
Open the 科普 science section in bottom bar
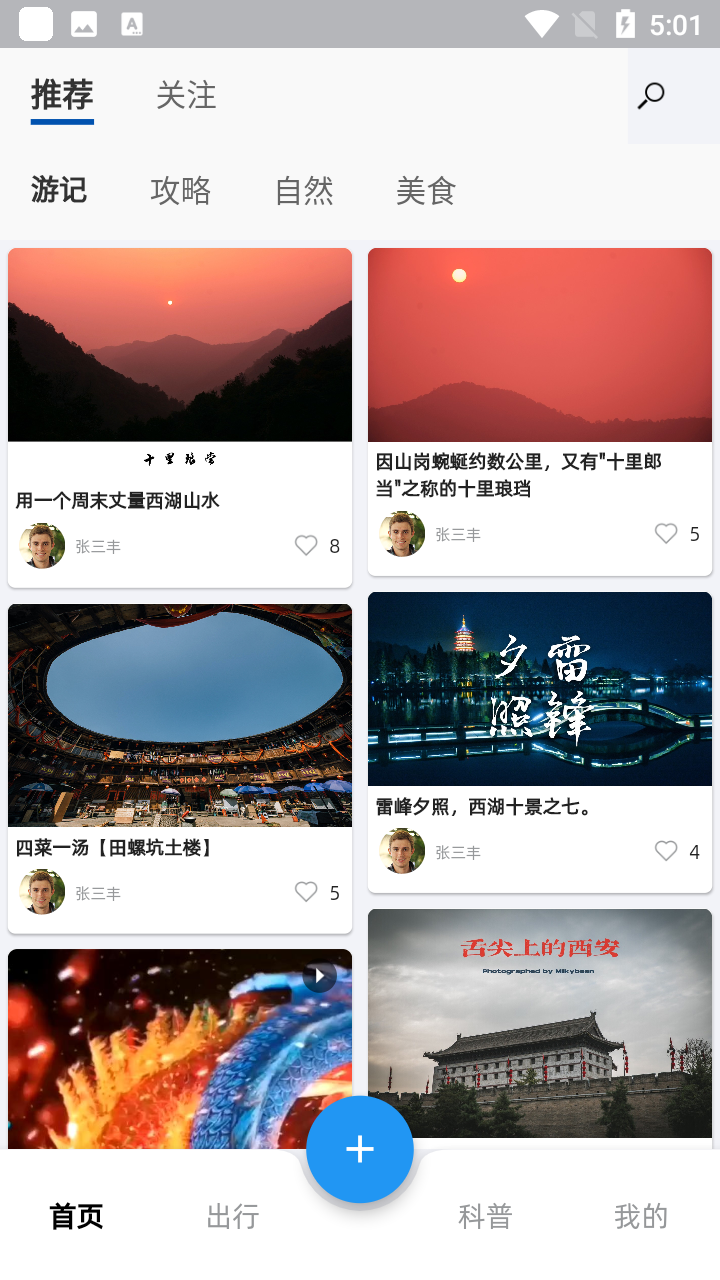(486, 1216)
